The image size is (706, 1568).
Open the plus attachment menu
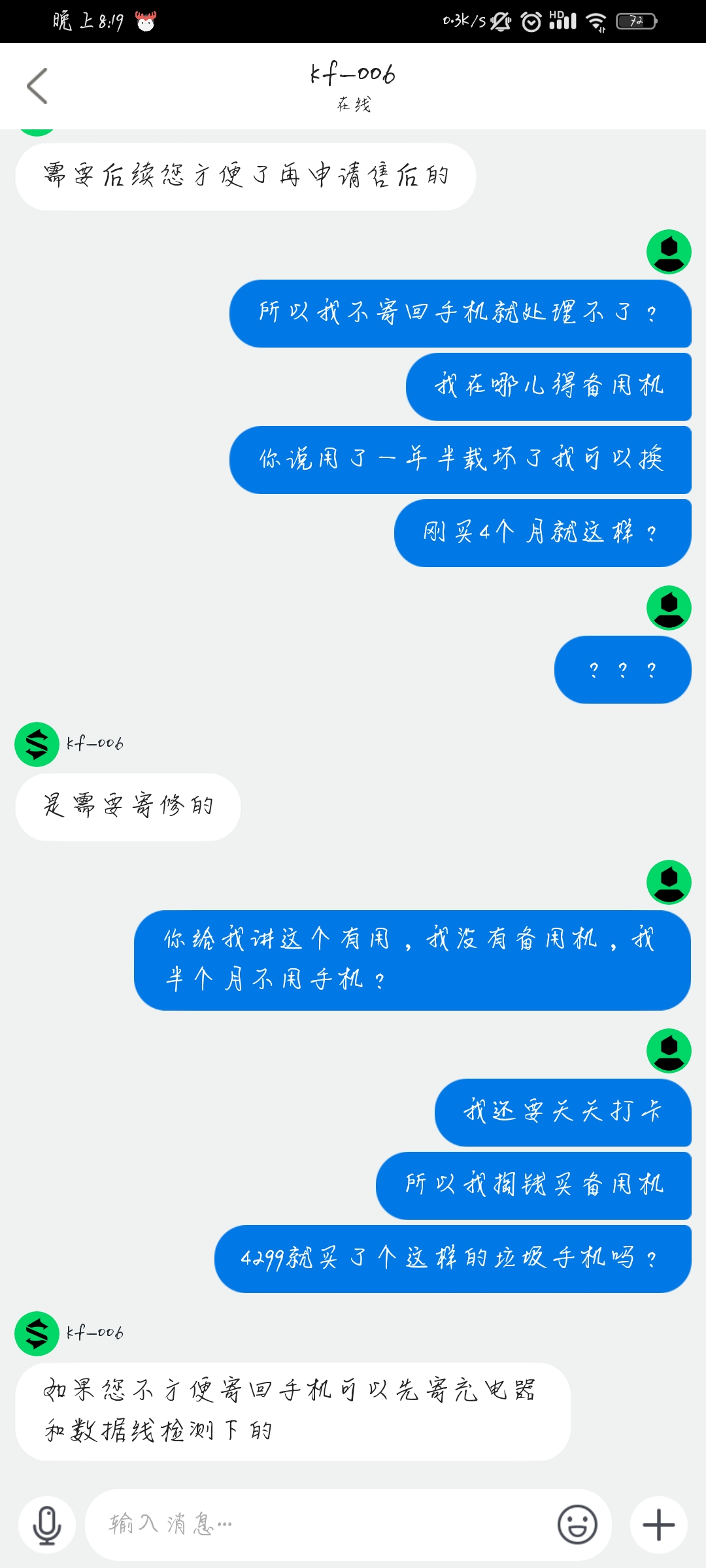[659, 1525]
